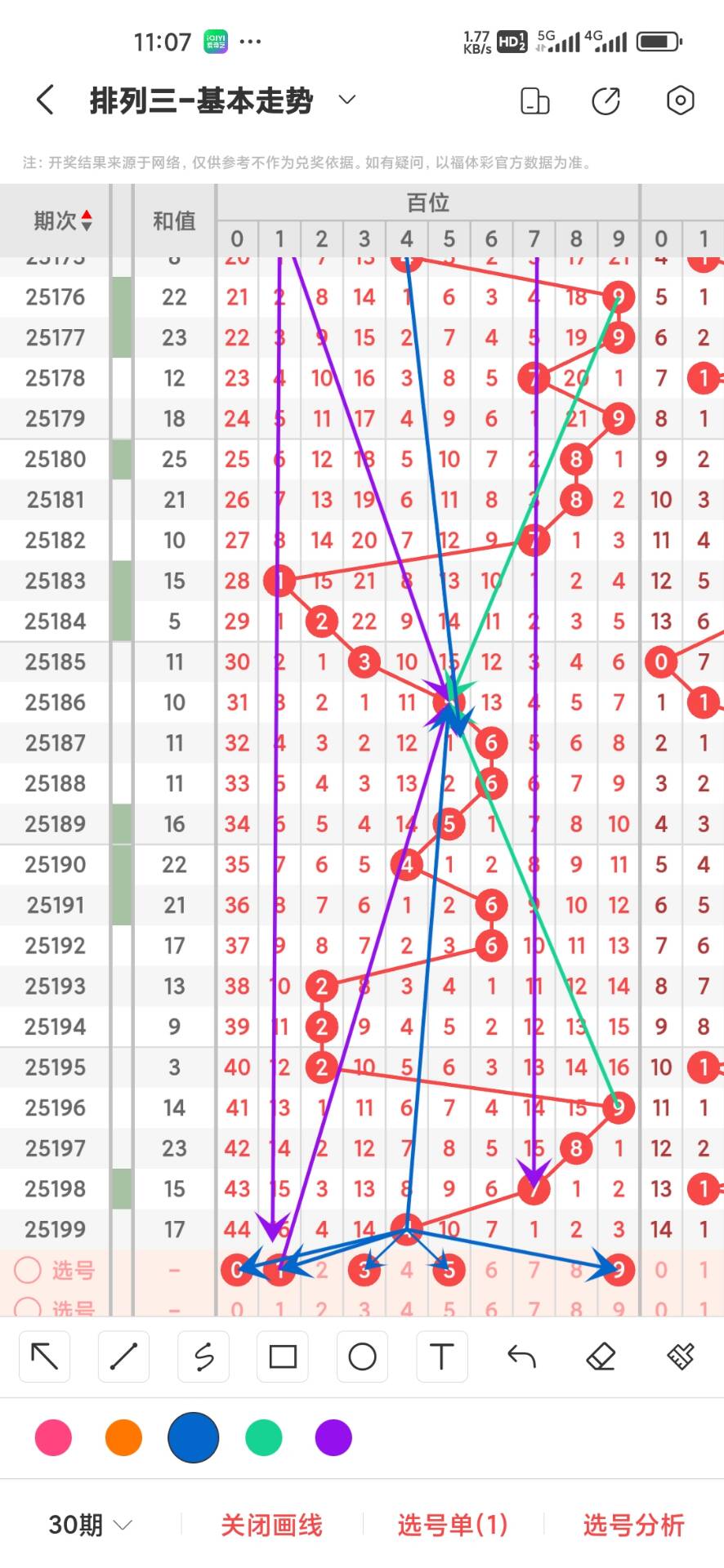The image size is (724, 1568).
Task: Pick the rectangle shape tool
Action: click(283, 1356)
